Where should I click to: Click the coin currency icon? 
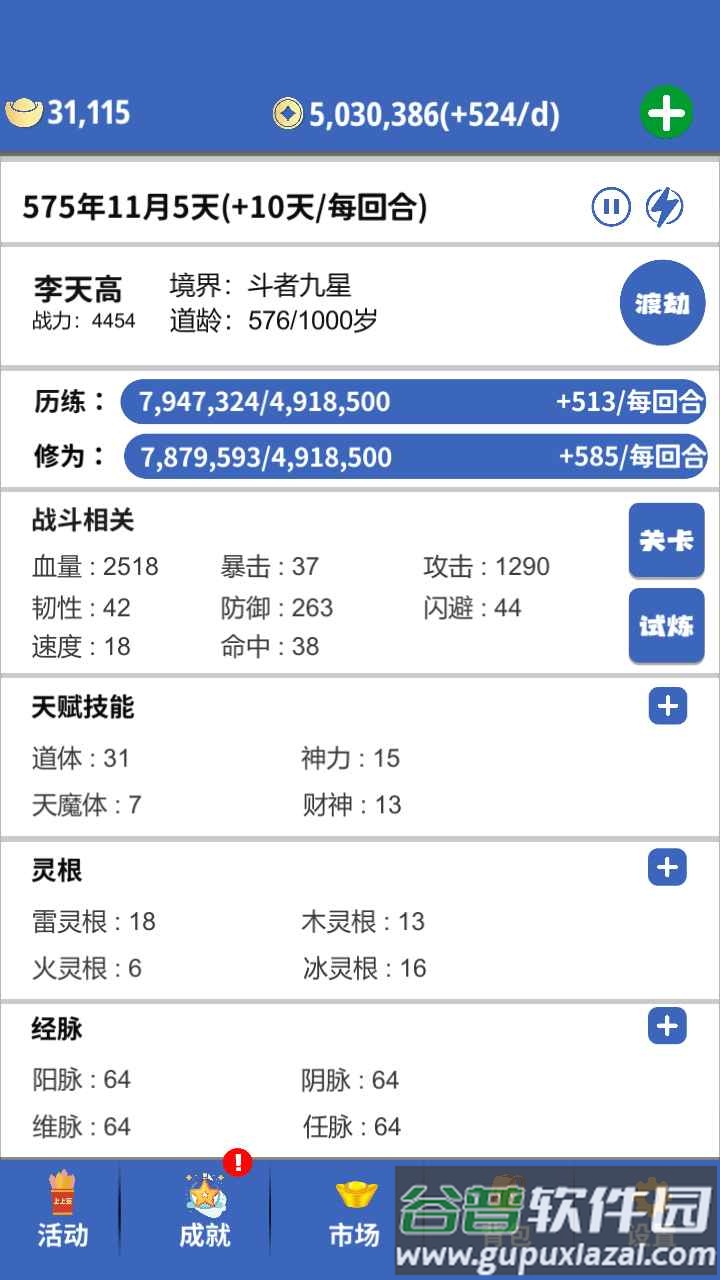(x=288, y=112)
